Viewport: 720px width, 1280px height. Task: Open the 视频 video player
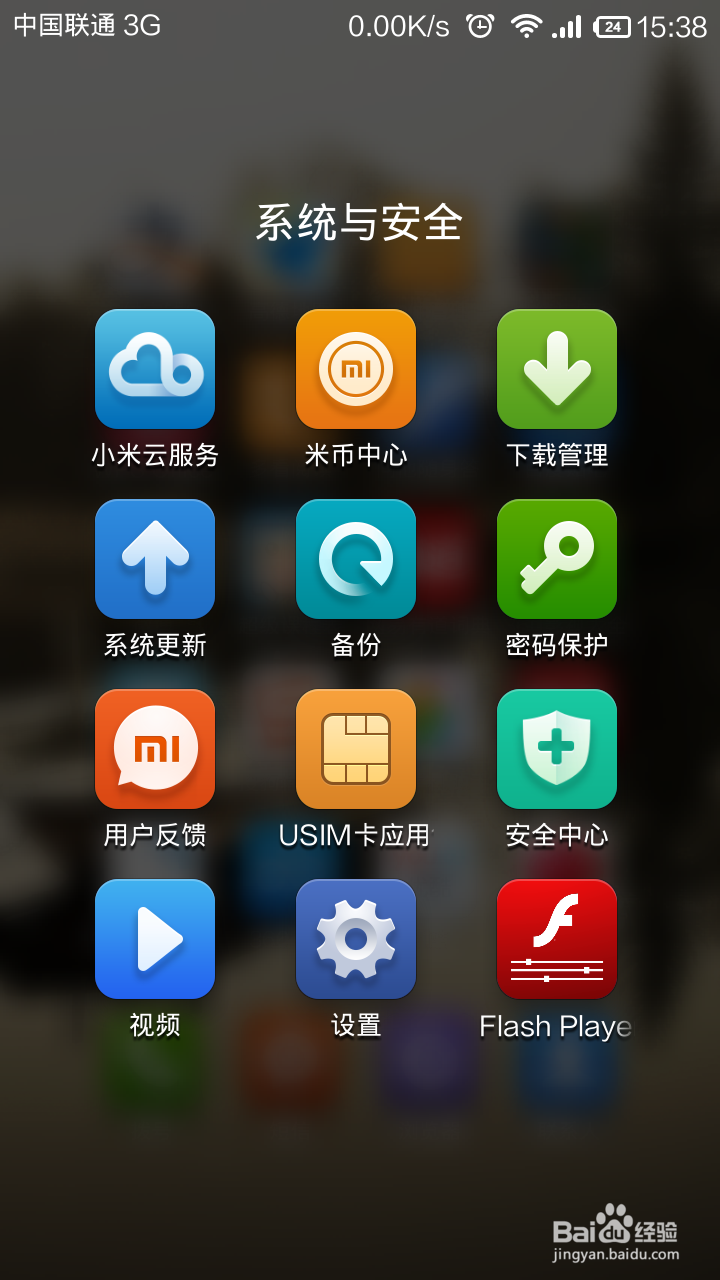[155, 938]
